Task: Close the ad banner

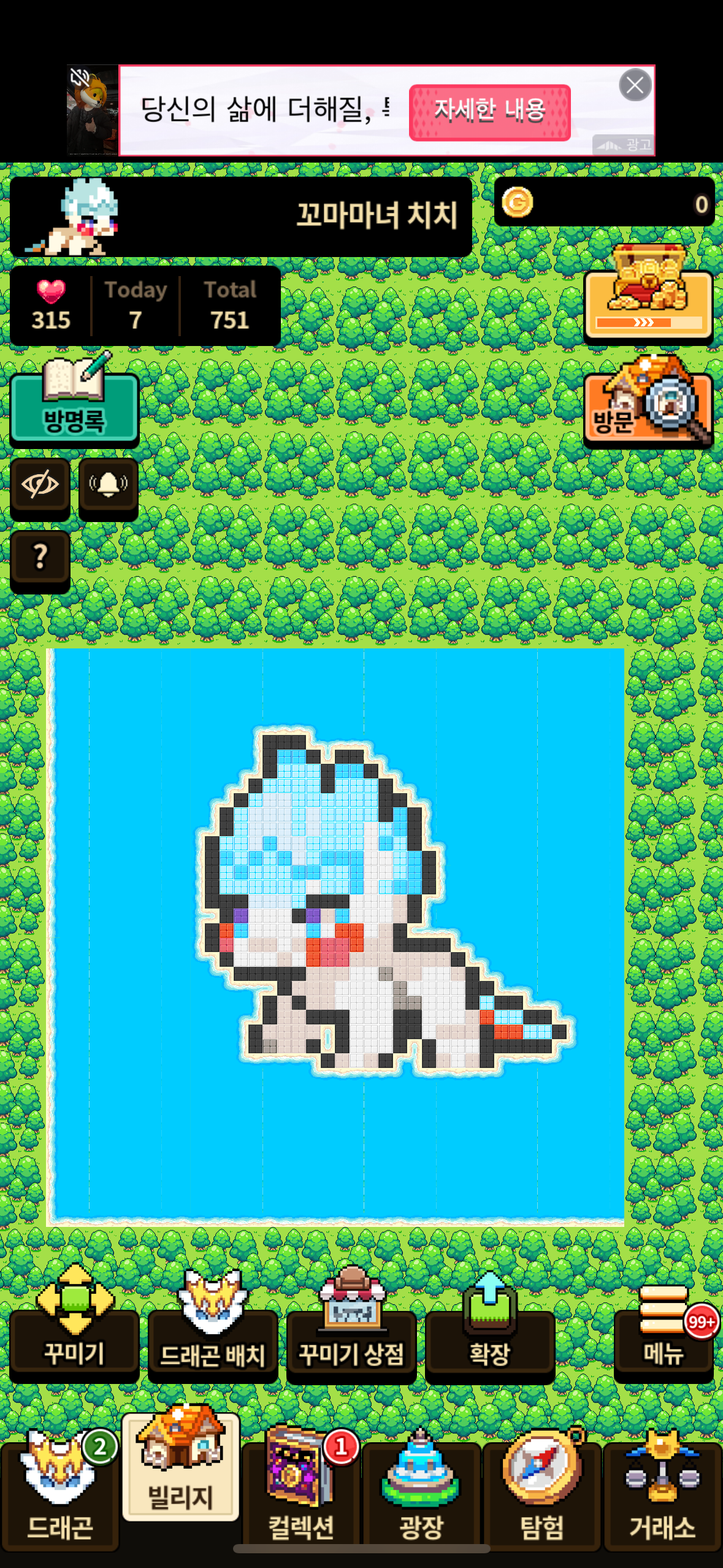Action: [635, 86]
